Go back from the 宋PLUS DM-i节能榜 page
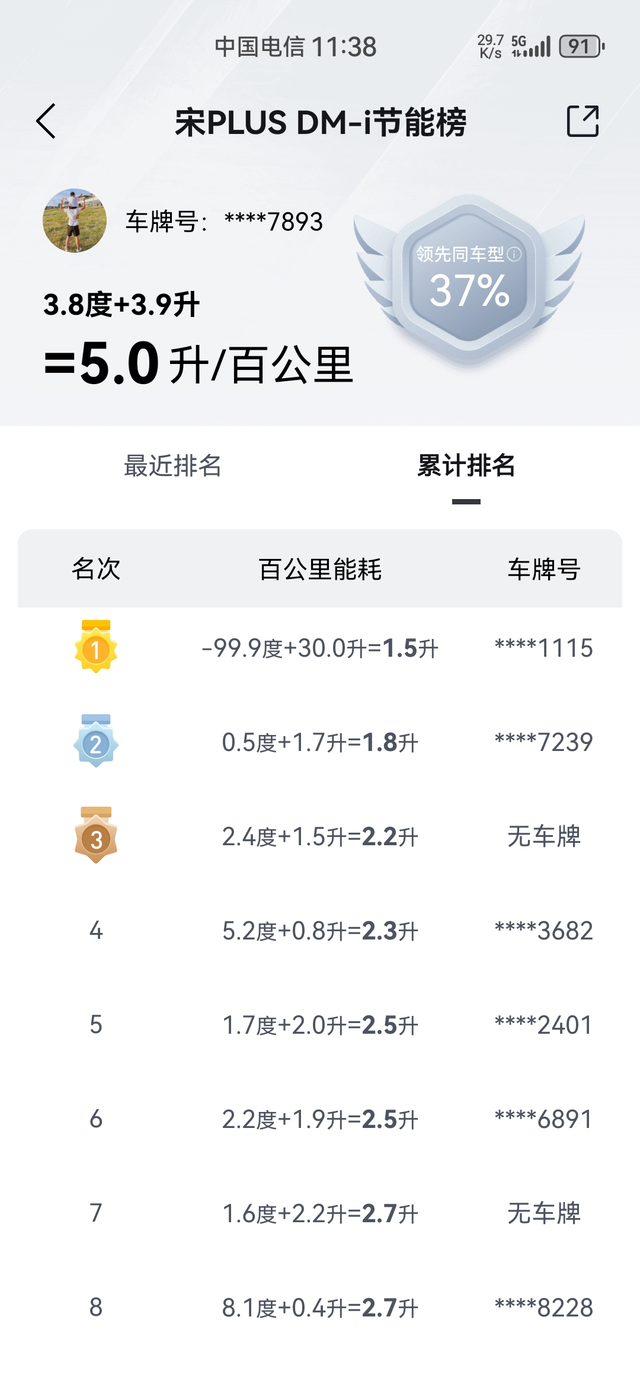The image size is (640, 1387). click(46, 121)
